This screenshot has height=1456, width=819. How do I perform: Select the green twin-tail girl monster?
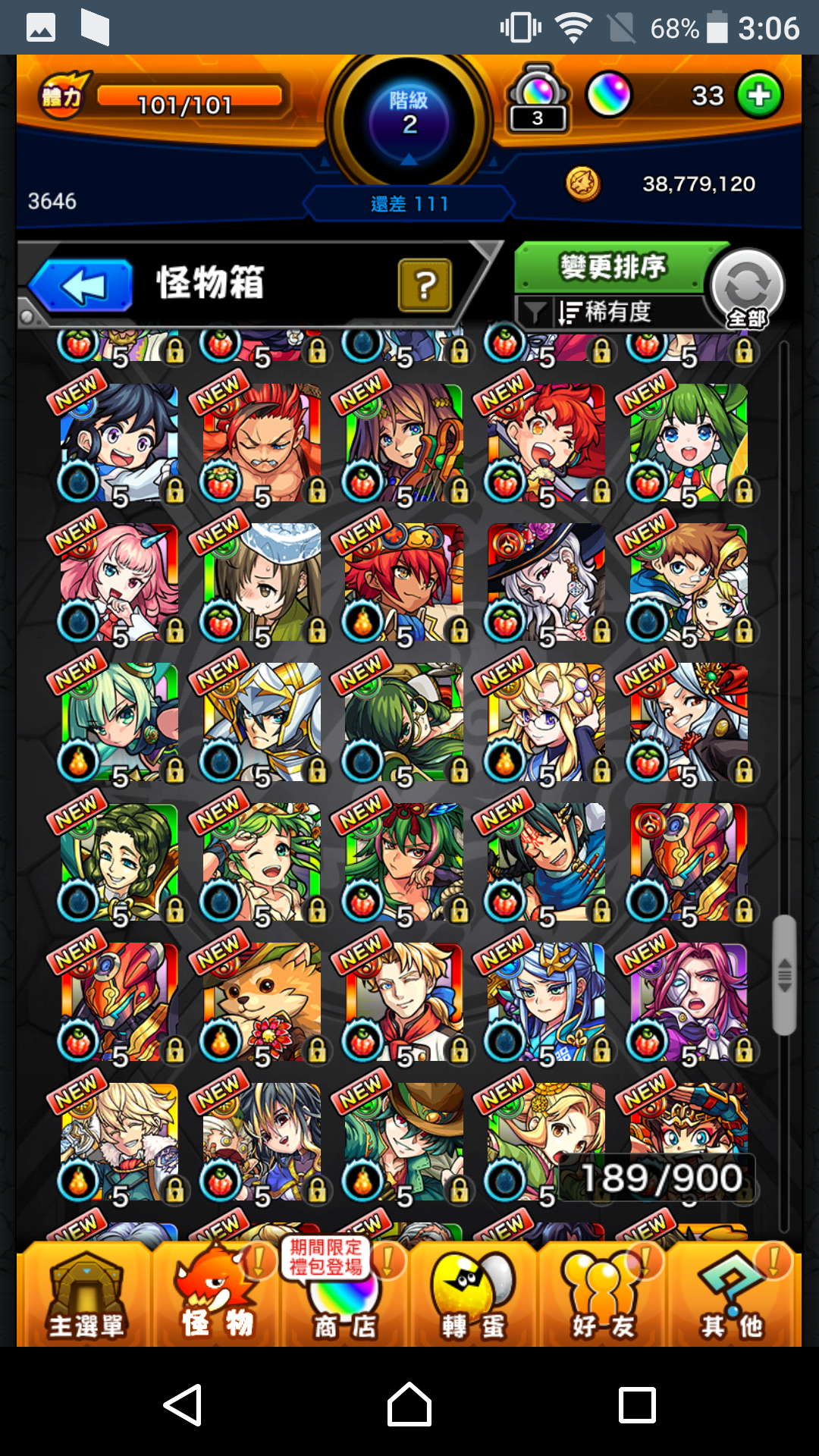click(689, 442)
